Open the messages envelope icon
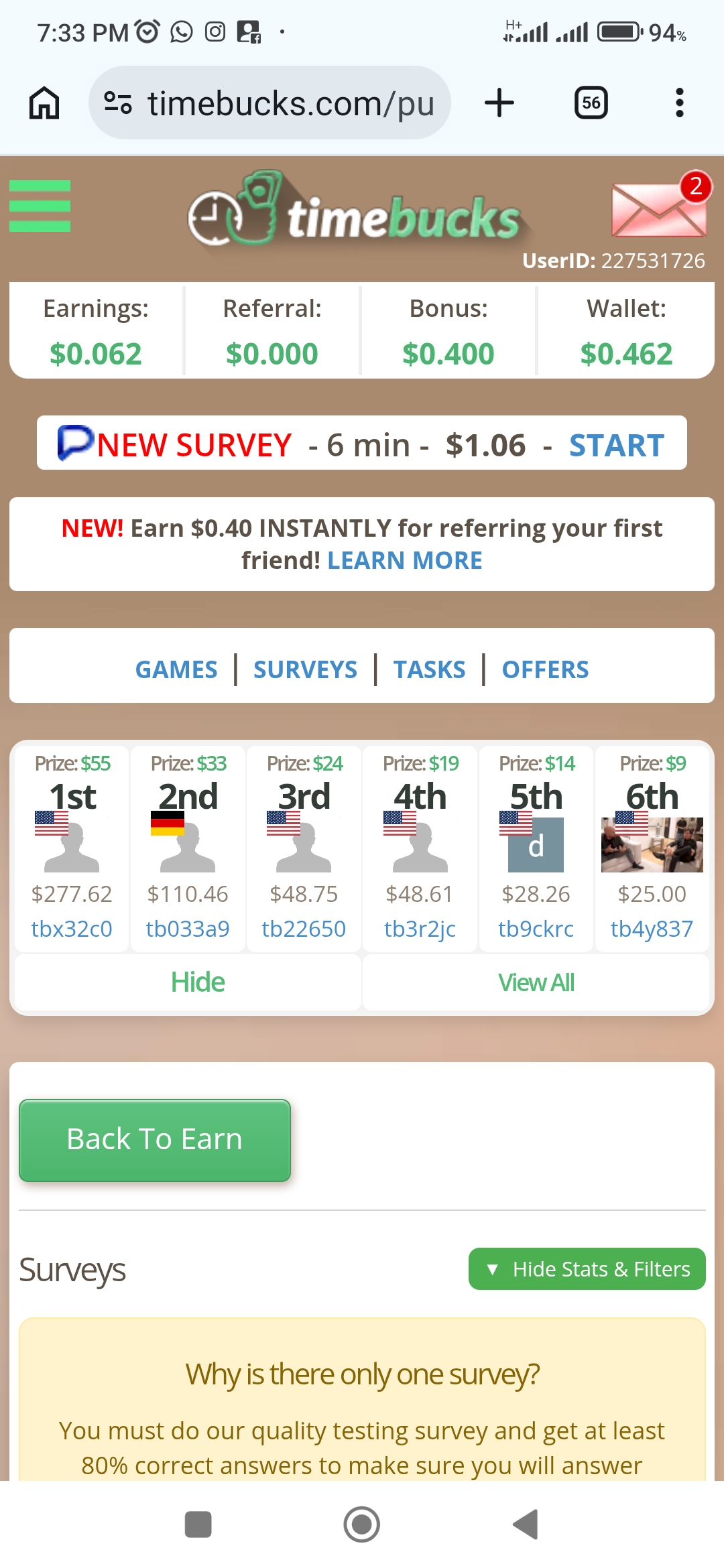 [658, 209]
